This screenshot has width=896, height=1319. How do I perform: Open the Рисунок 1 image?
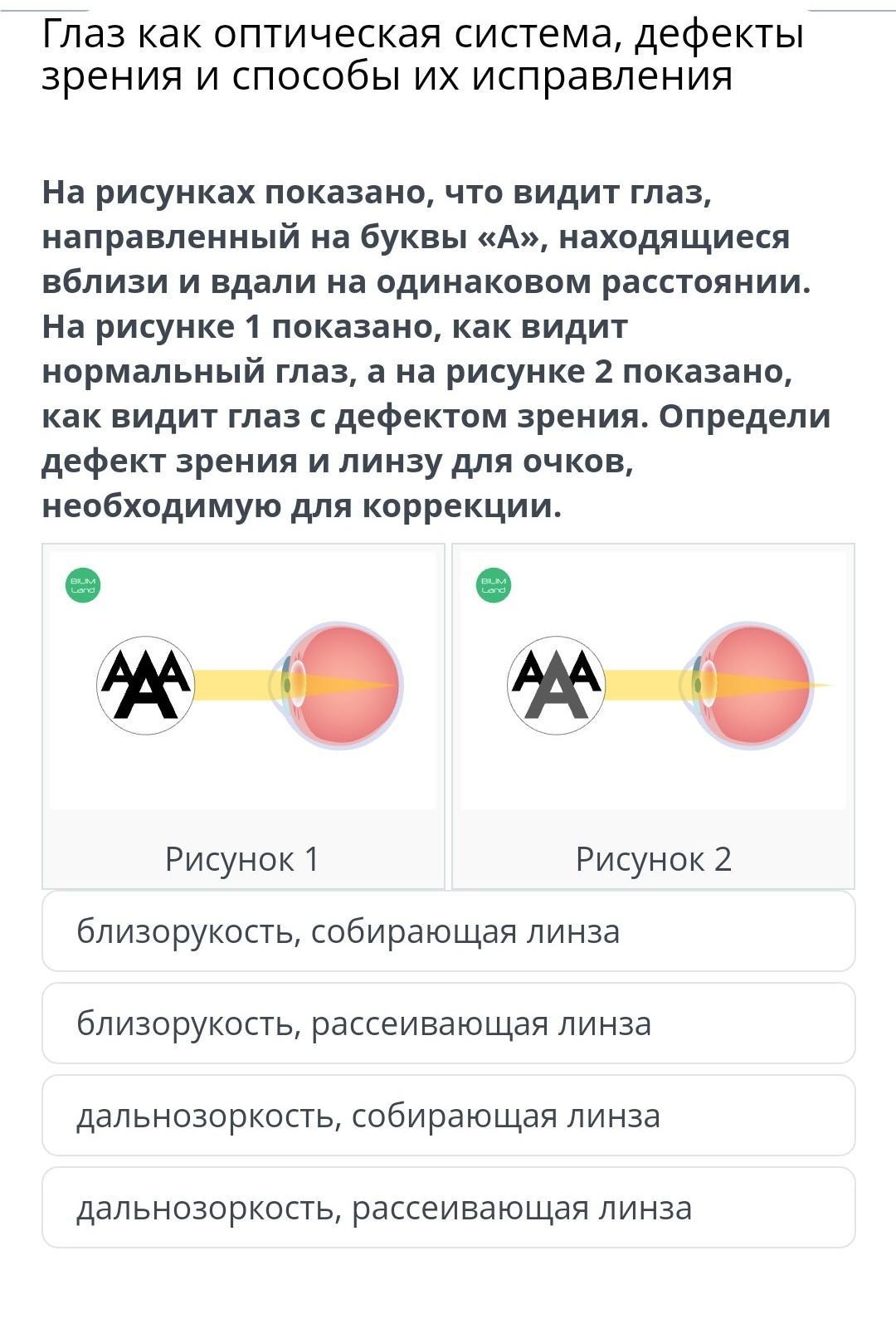[x=242, y=681]
